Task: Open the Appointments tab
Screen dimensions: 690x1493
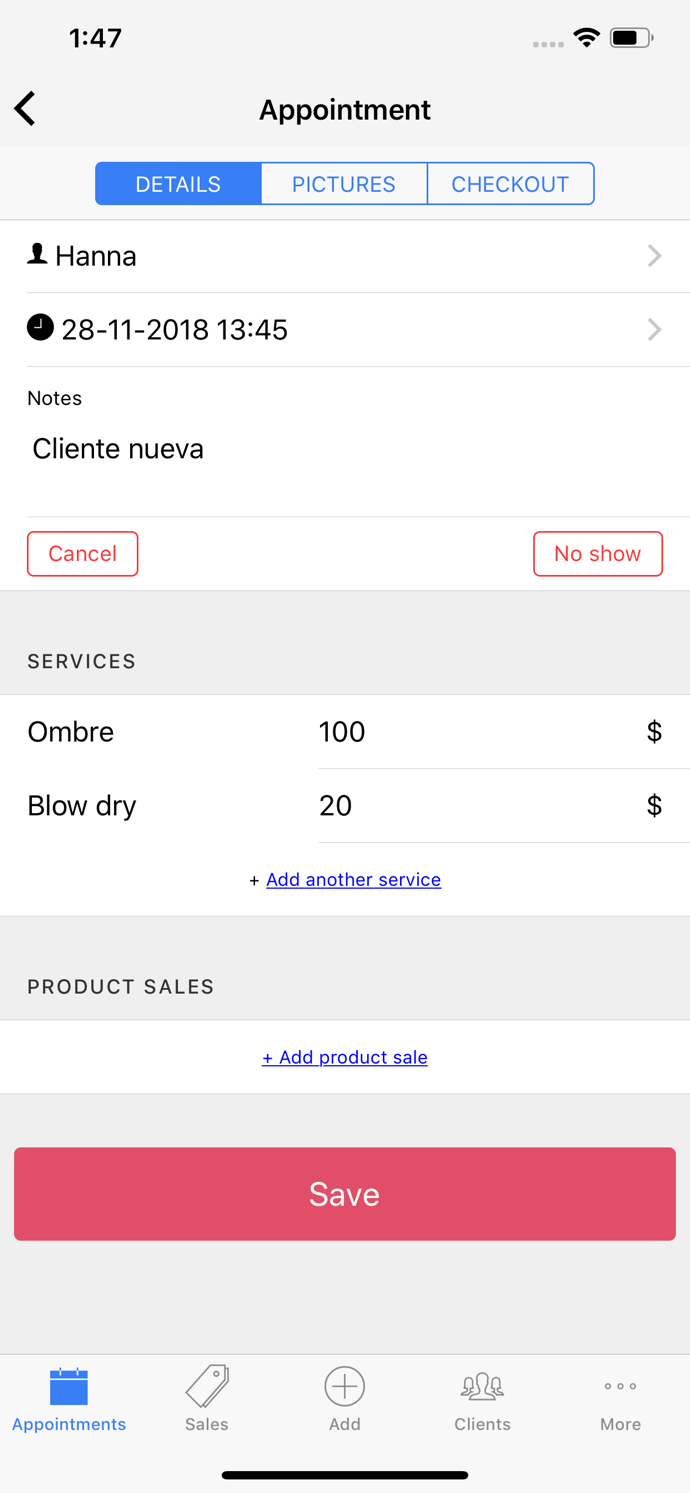Action: [69, 1400]
